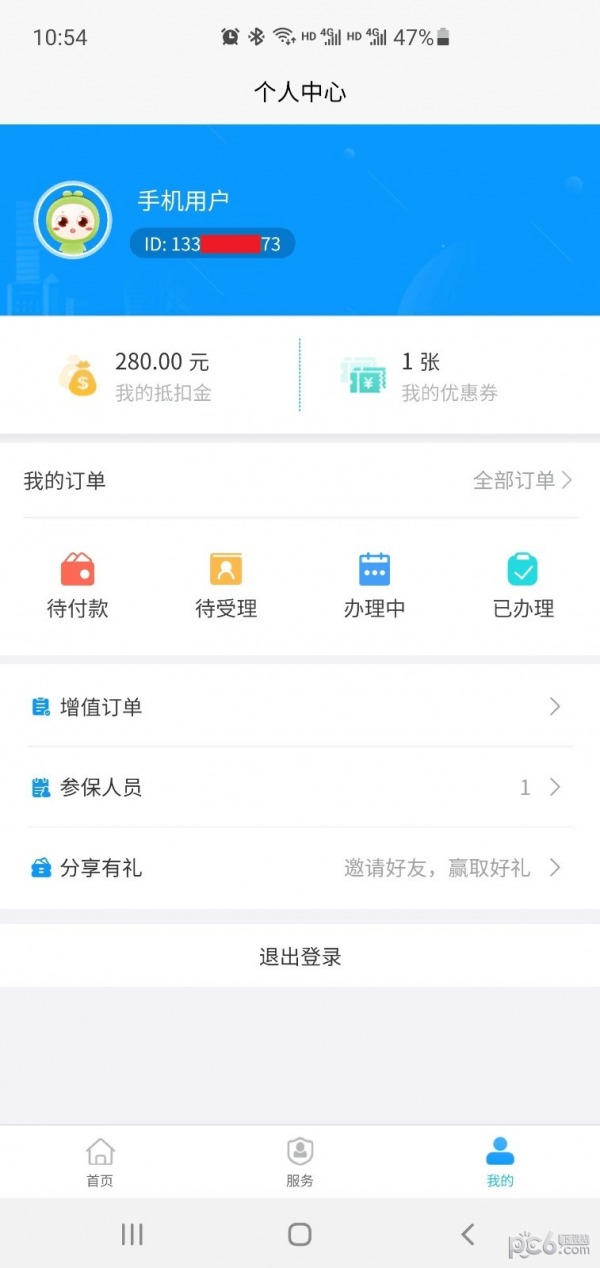Show 办理中 orders
Screen dimensions: 600x1268
374,585
